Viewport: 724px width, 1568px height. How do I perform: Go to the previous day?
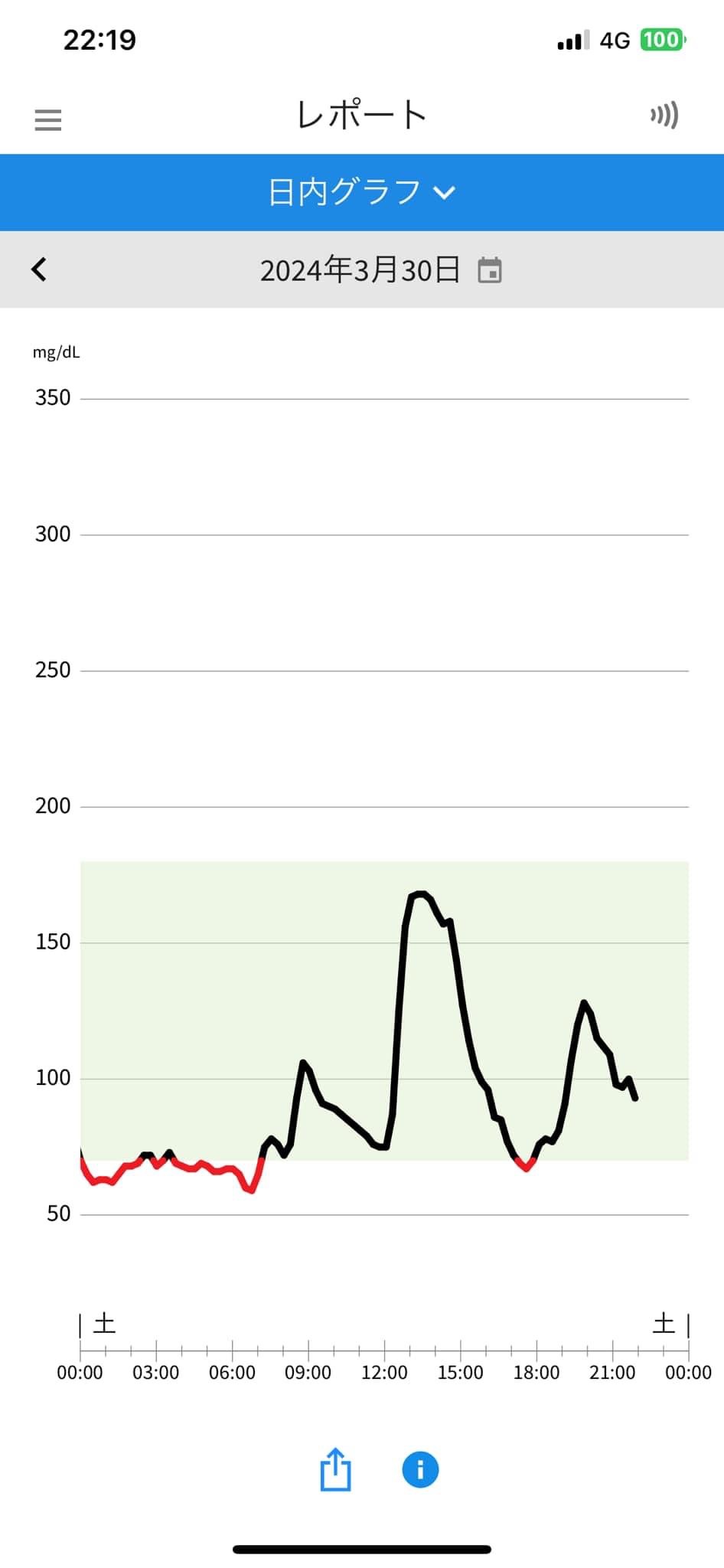pos(39,269)
